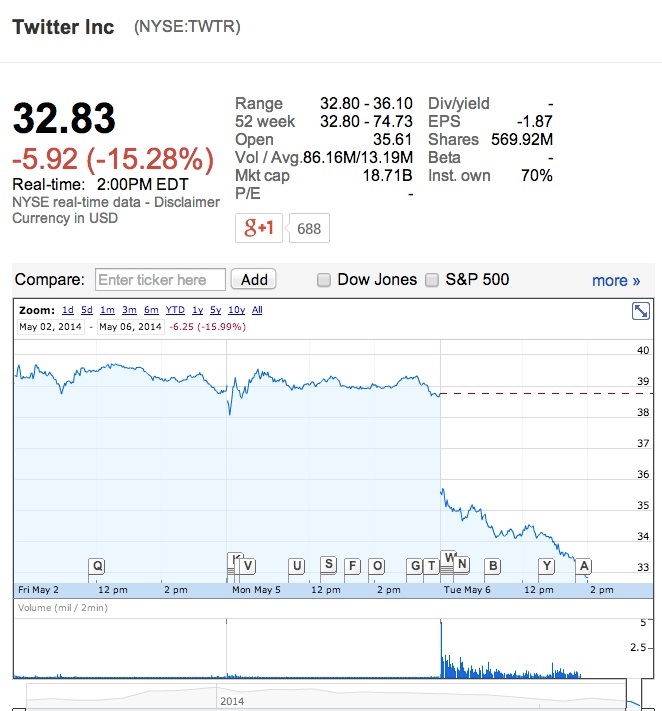The image size is (662, 711).
Task: Open the Disclaimer link
Action: click(186, 202)
